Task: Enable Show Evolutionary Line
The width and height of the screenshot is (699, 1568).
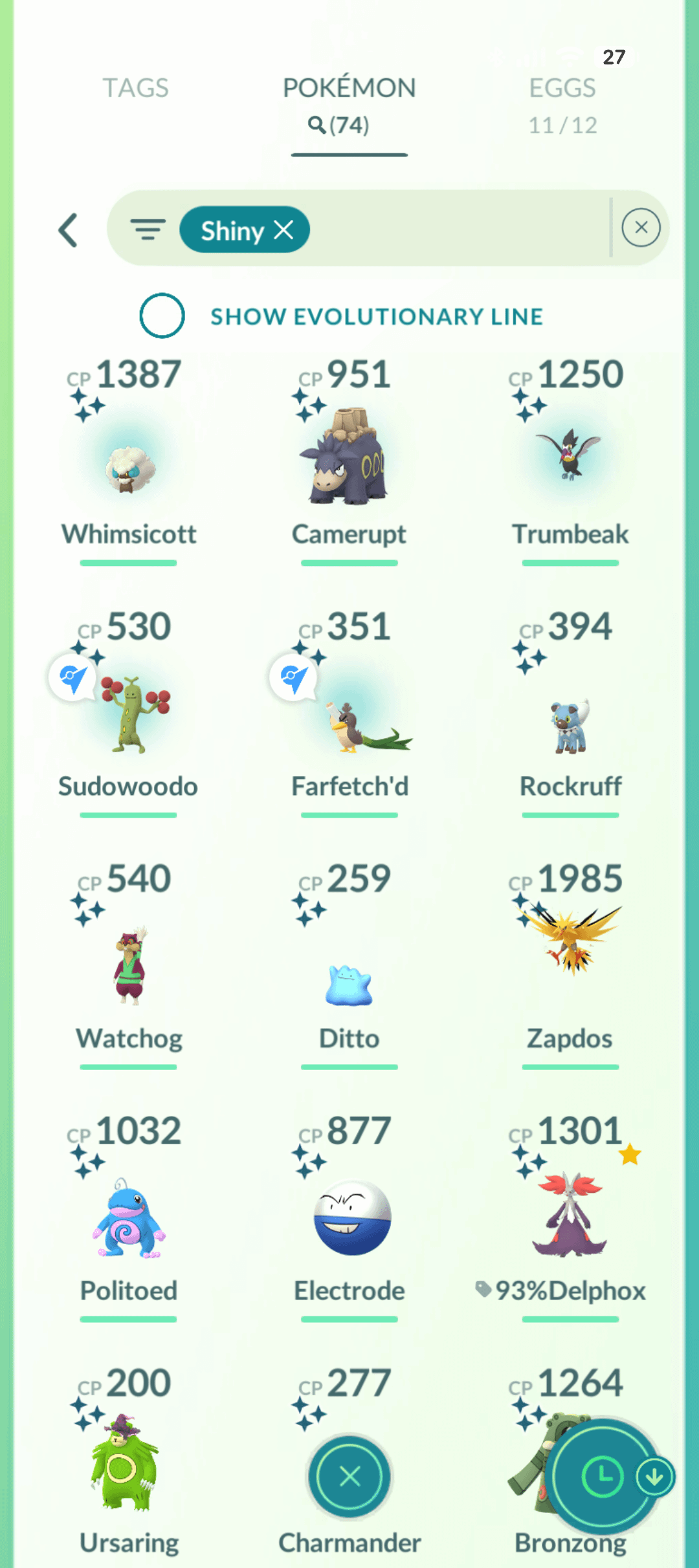Action: [162, 316]
